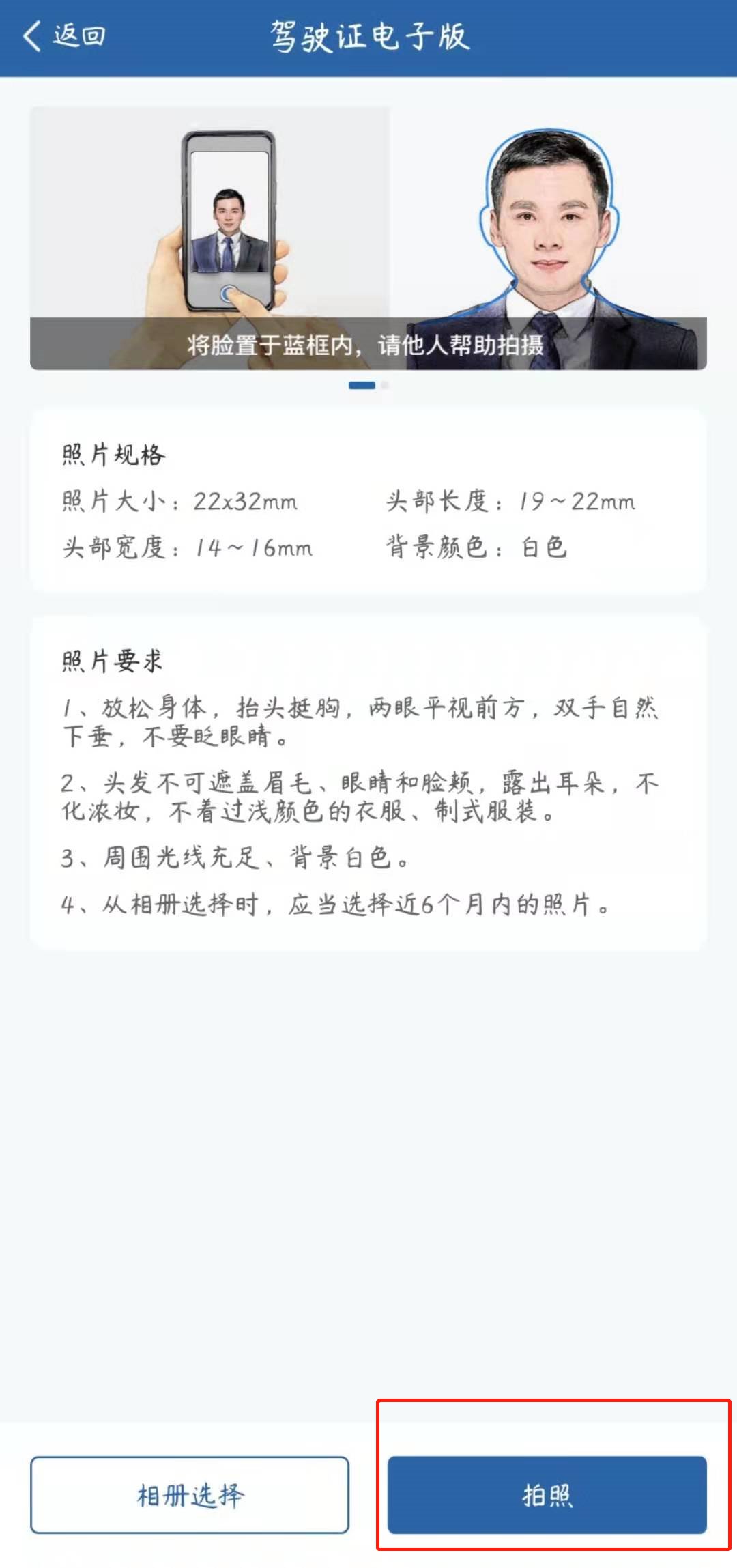Viewport: 737px width, 1568px height.
Task: Select the second carousel page indicator dot
Action: [x=385, y=386]
